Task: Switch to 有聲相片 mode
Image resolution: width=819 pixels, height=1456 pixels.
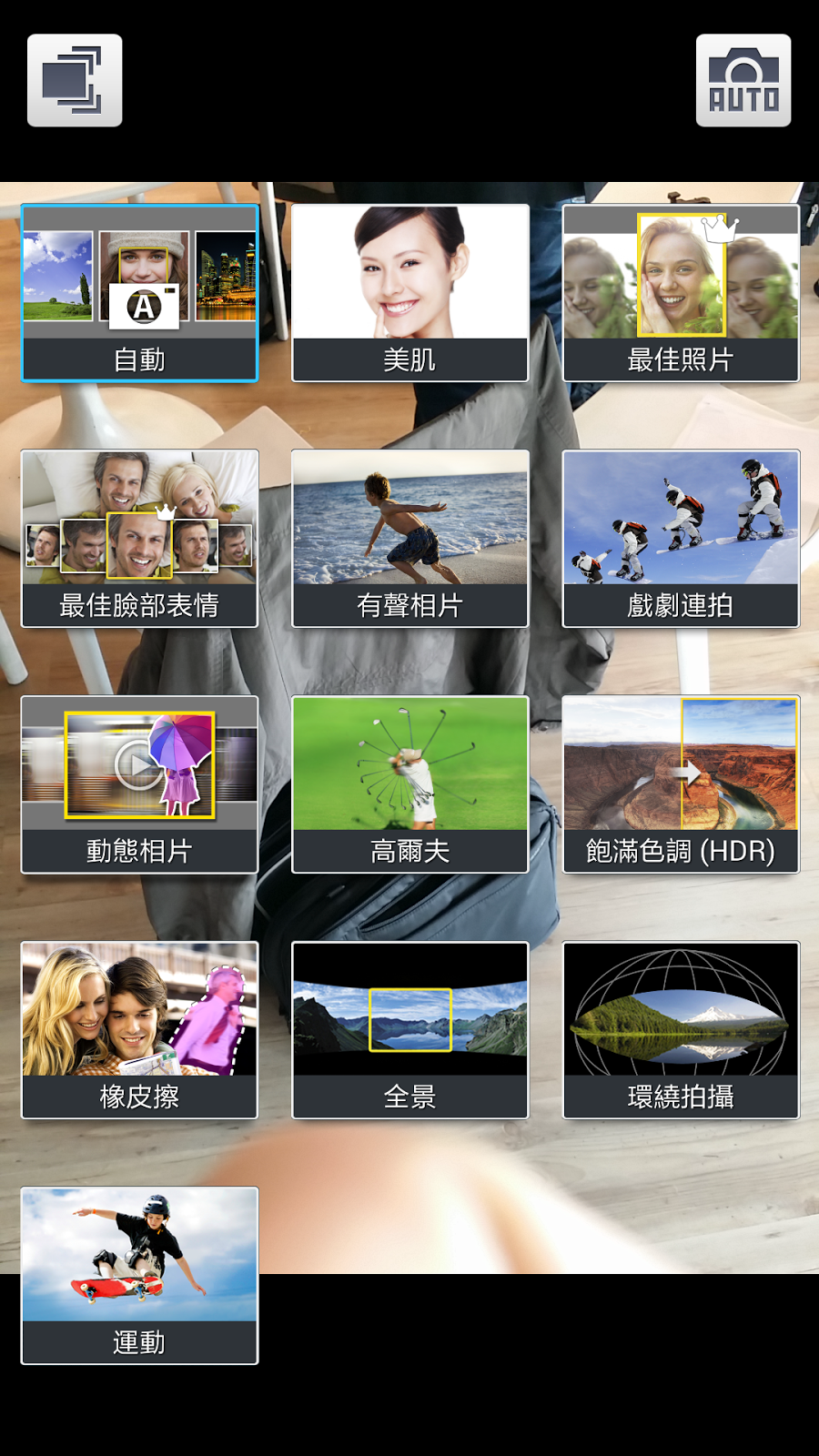Action: (x=409, y=539)
